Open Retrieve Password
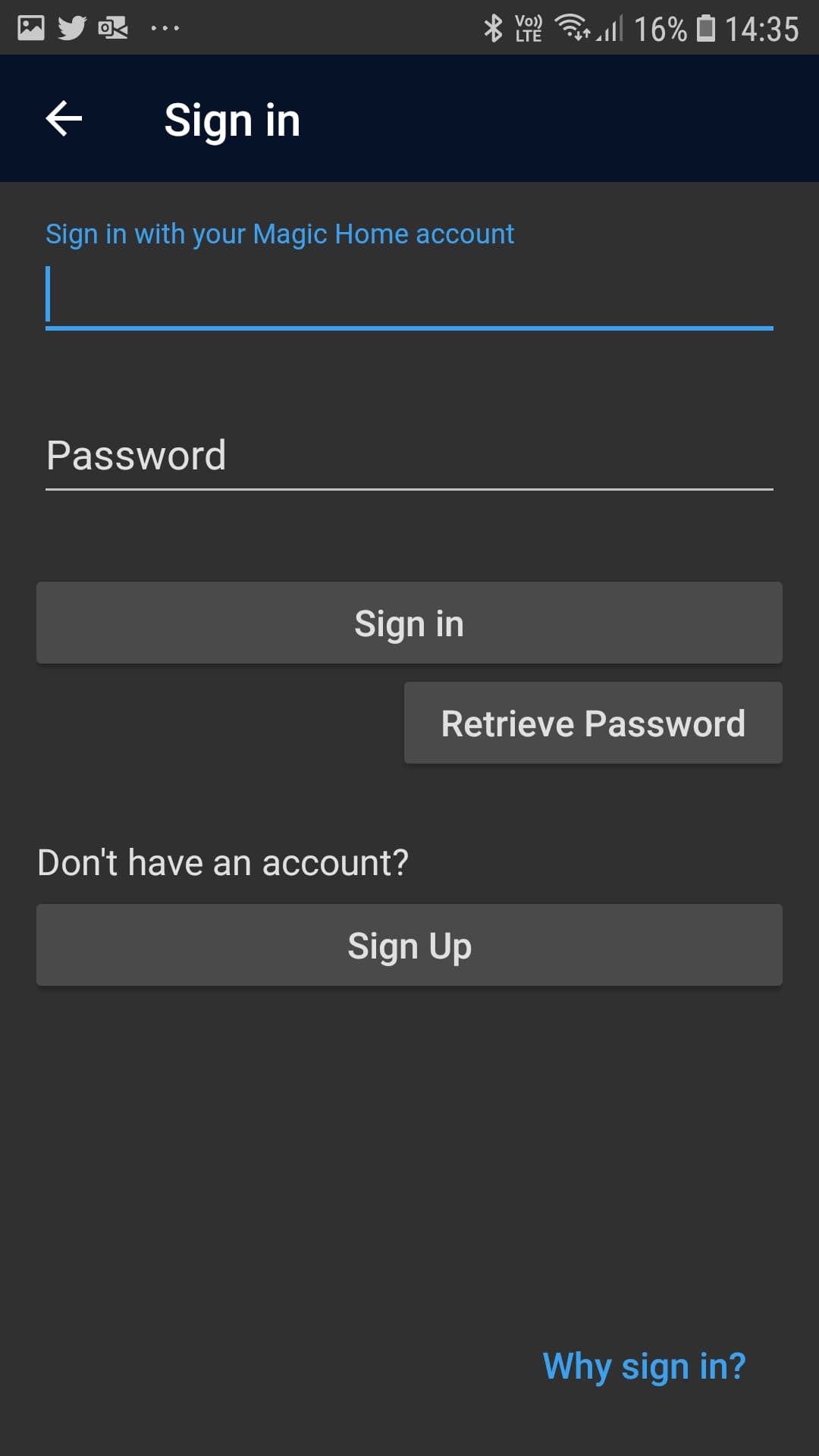The image size is (819, 1456). click(593, 723)
